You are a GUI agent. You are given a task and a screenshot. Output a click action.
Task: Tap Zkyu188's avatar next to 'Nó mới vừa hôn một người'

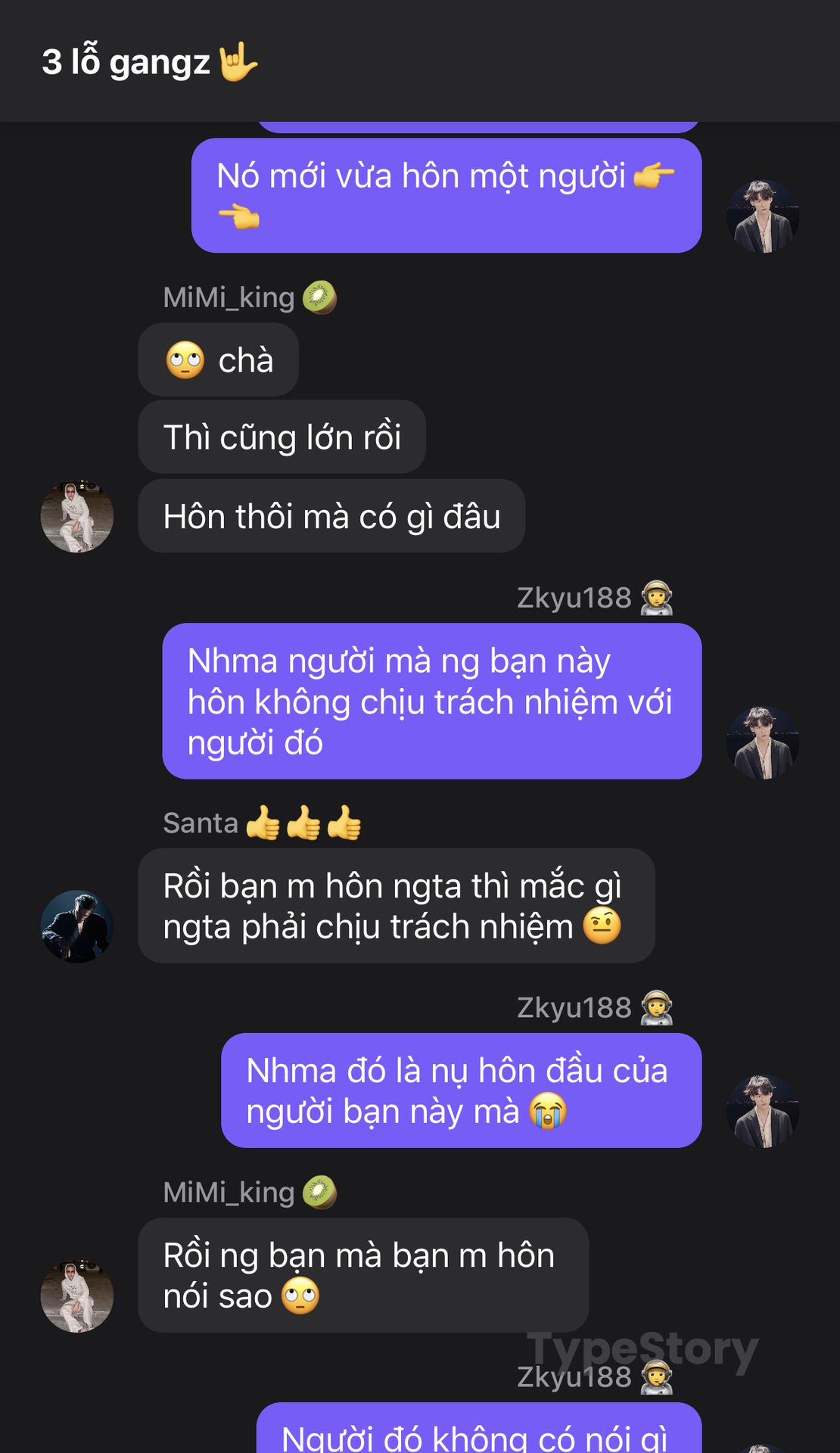[763, 216]
